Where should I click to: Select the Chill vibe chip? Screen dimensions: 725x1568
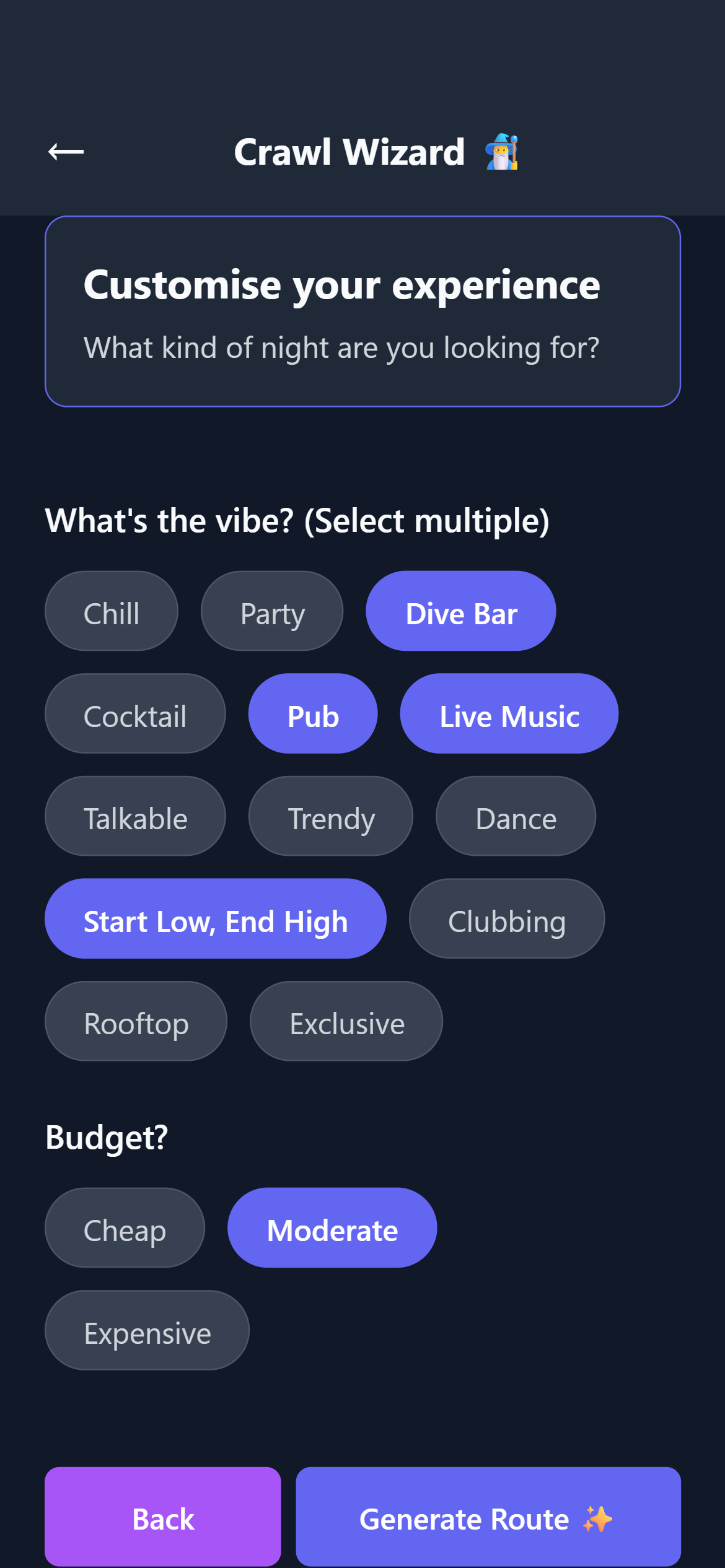(x=112, y=611)
